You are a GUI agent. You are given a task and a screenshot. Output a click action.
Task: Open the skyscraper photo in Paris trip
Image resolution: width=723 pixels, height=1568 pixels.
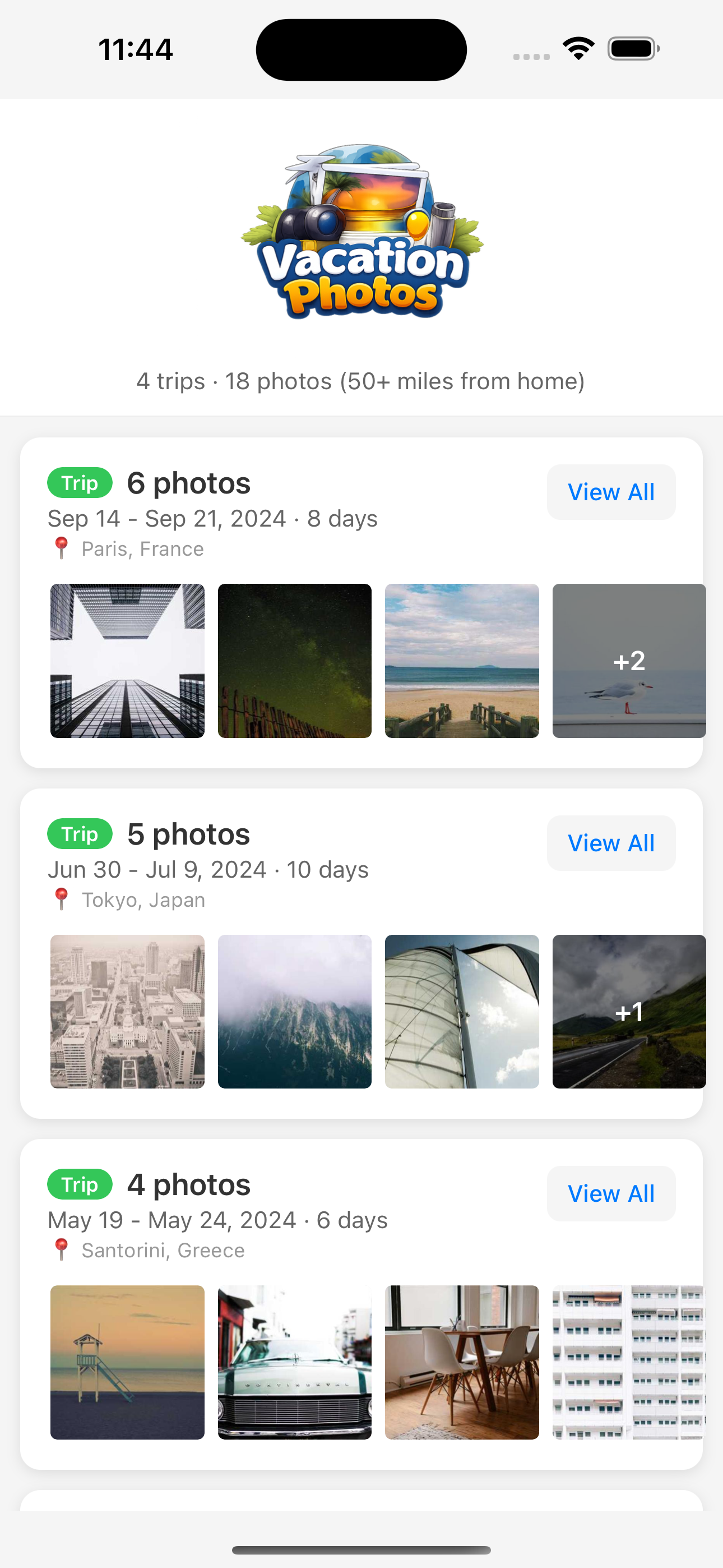[127, 661]
